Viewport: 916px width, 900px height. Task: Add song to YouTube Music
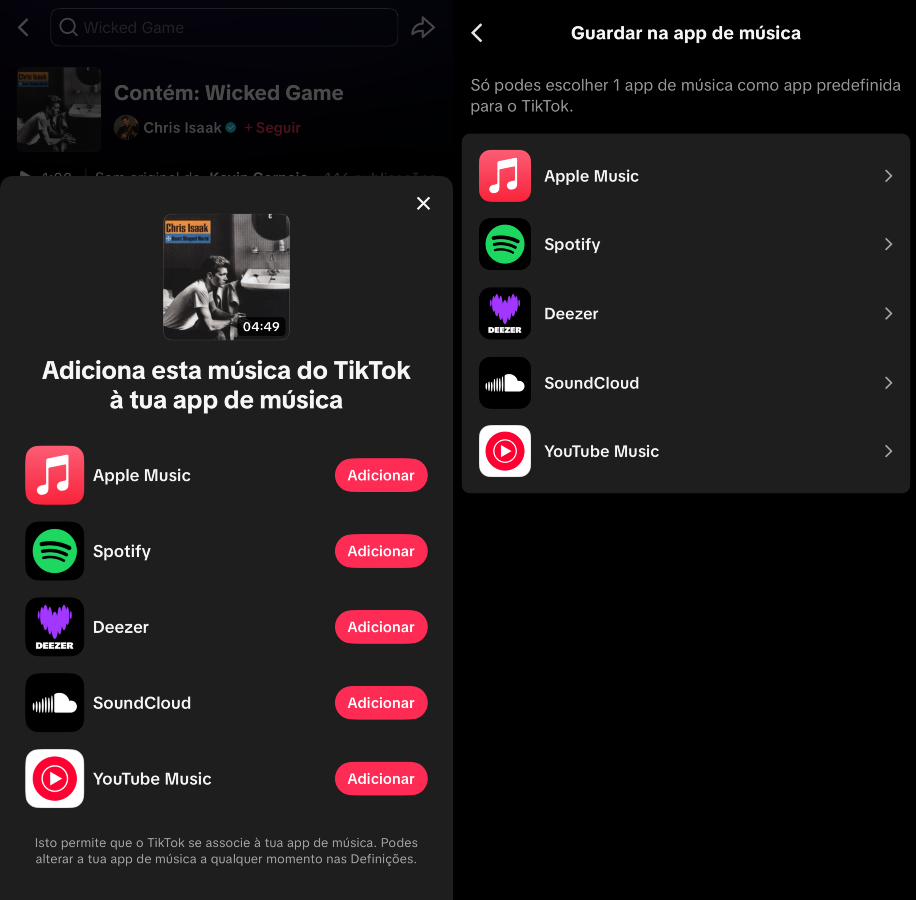[381, 779]
